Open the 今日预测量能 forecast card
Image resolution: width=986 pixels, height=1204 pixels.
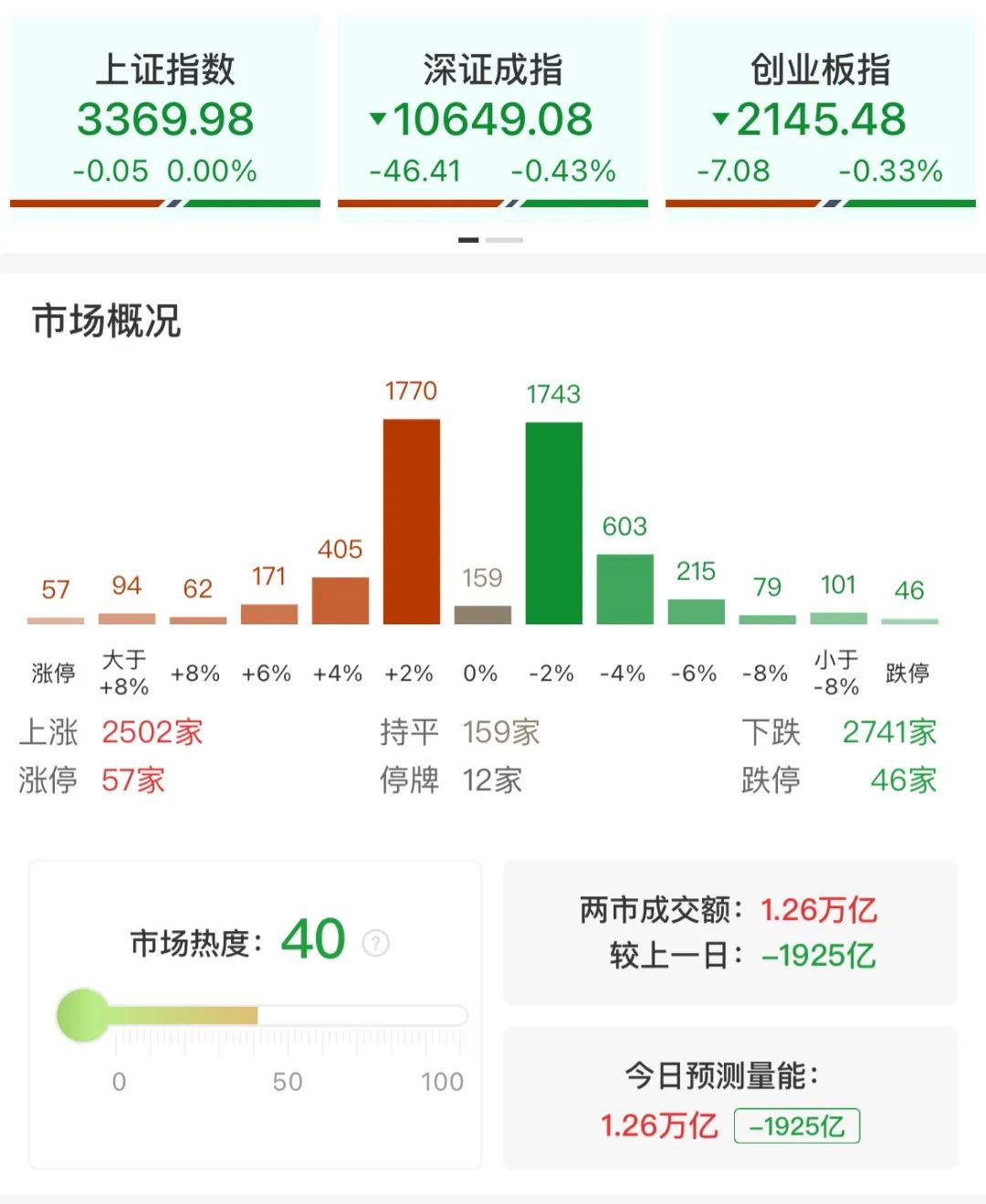(x=730, y=1098)
